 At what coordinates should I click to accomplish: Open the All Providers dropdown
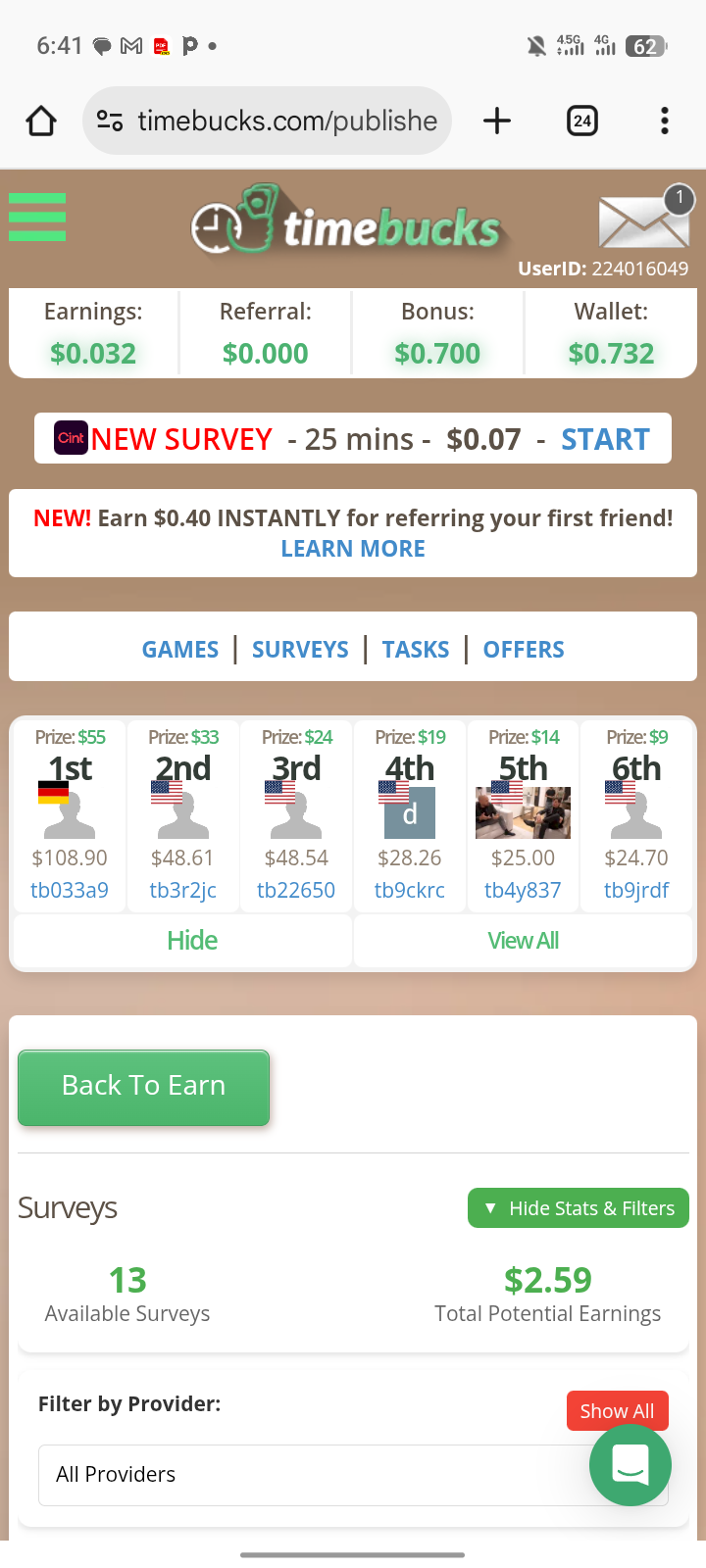pyautogui.click(x=314, y=1475)
